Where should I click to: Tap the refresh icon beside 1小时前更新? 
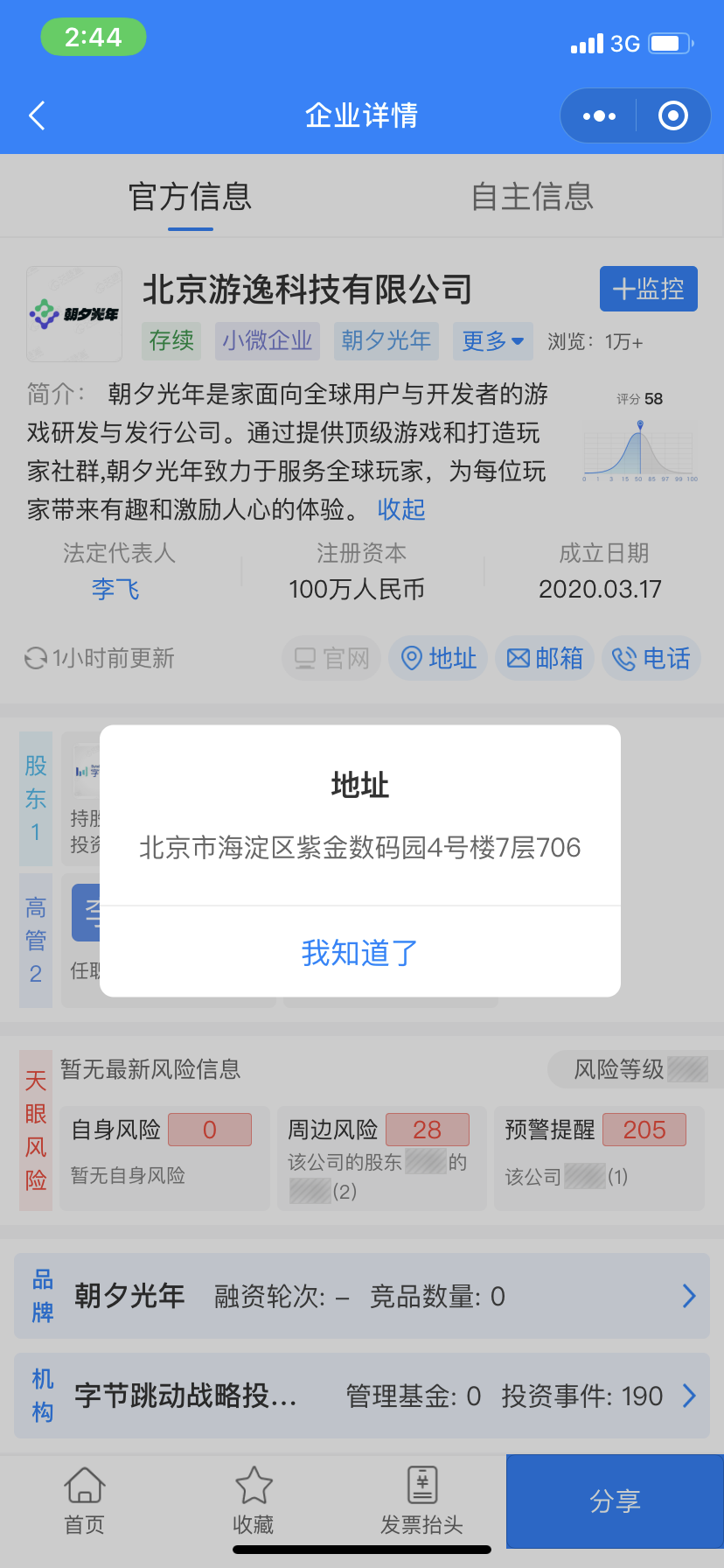[x=35, y=658]
